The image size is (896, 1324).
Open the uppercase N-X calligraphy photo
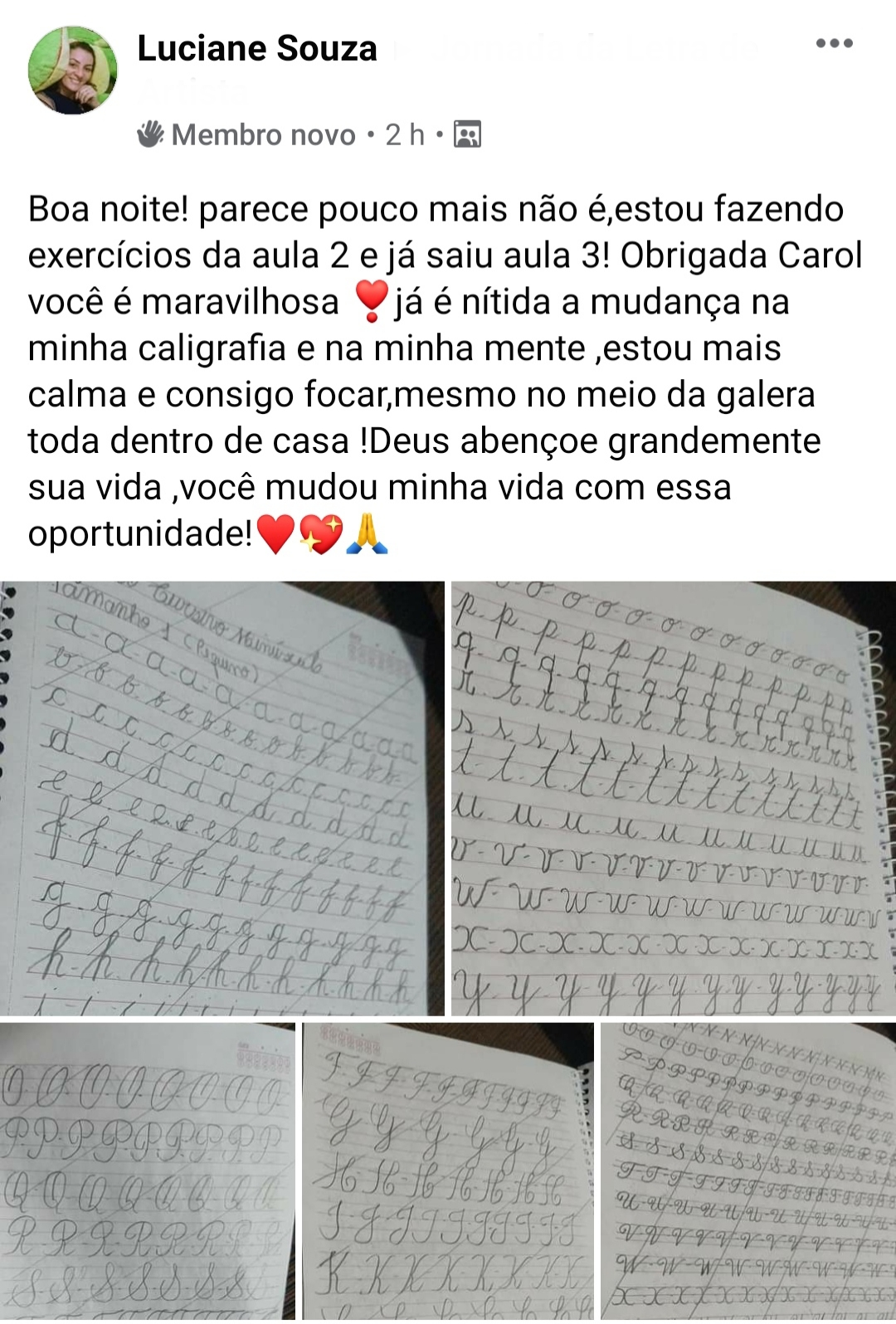click(748, 1171)
